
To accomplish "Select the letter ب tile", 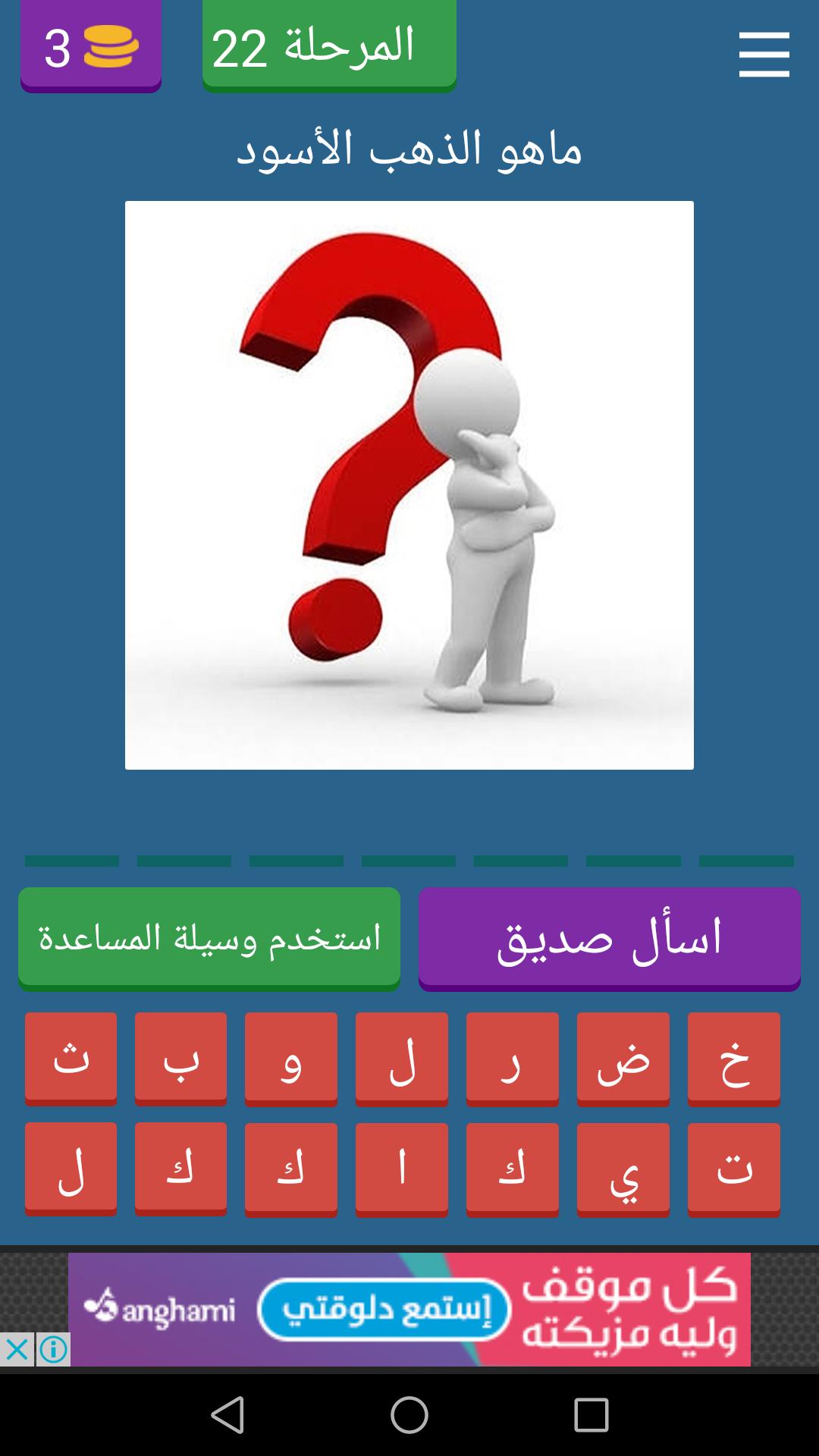I will (180, 1058).
